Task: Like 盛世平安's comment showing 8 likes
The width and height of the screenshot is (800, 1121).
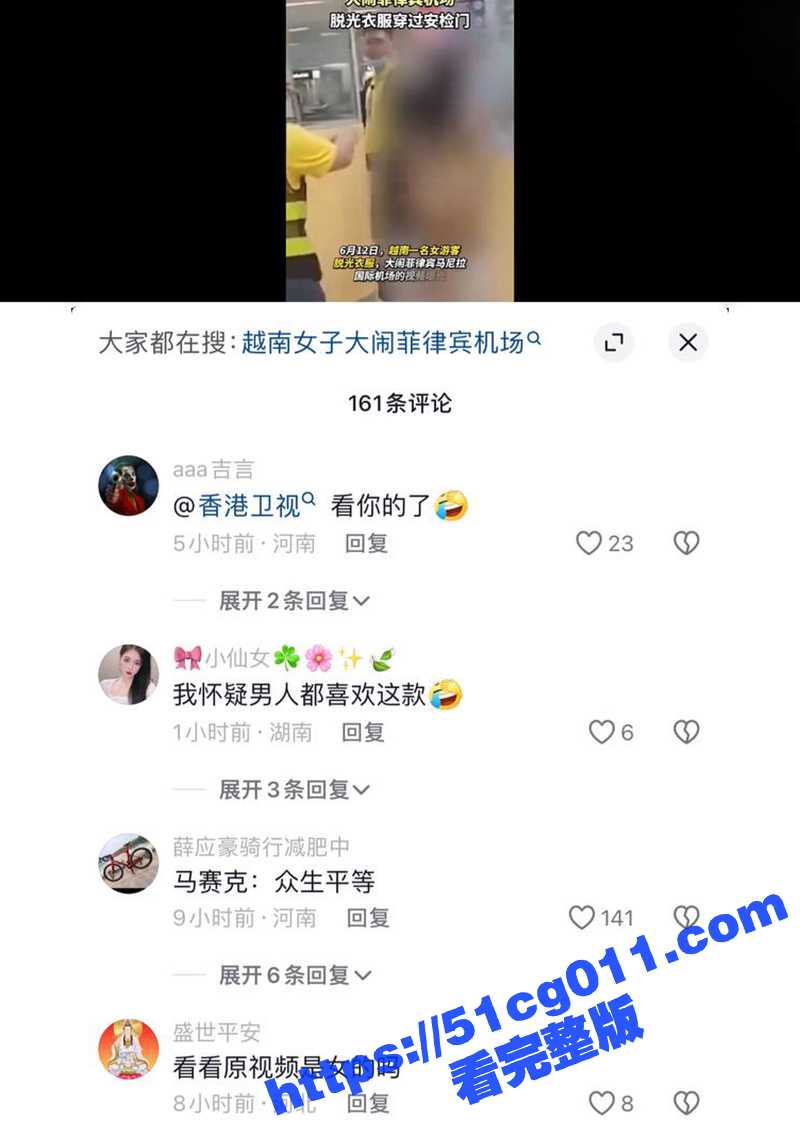Action: pos(603,1100)
